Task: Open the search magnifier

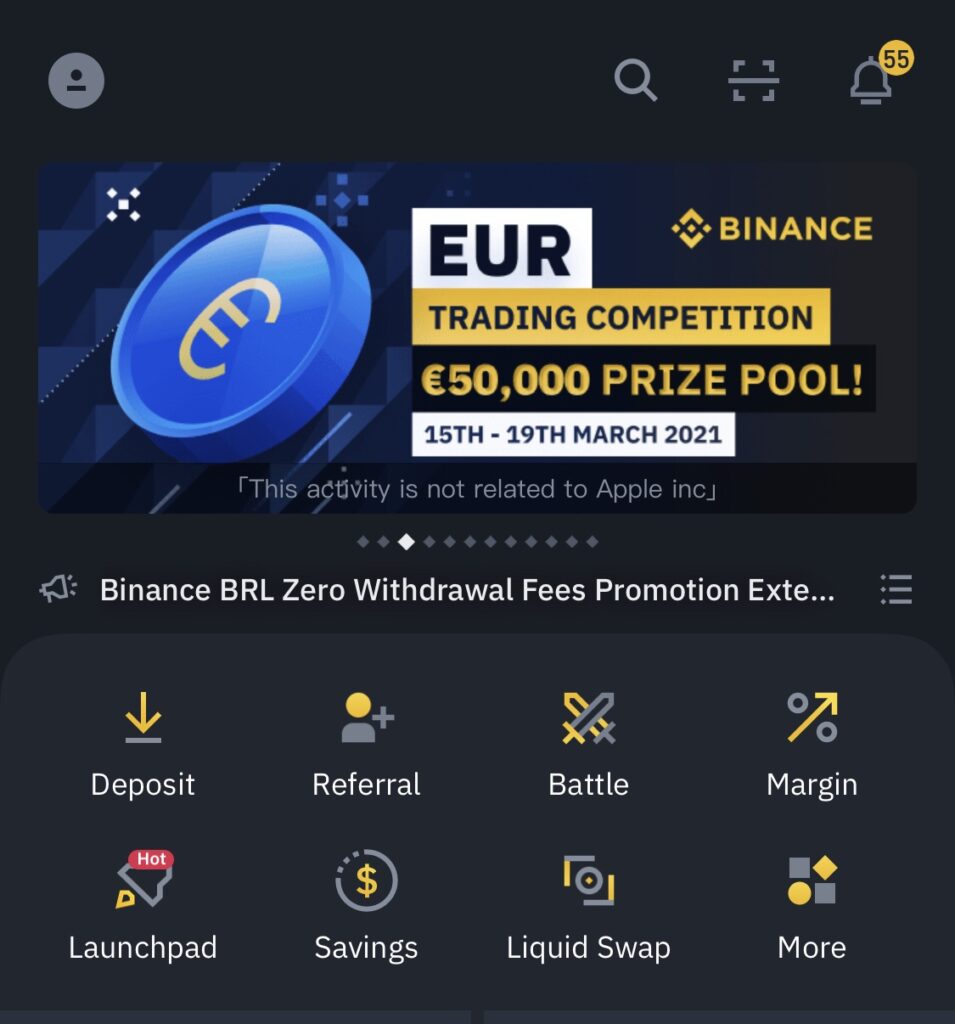Action: 635,80
